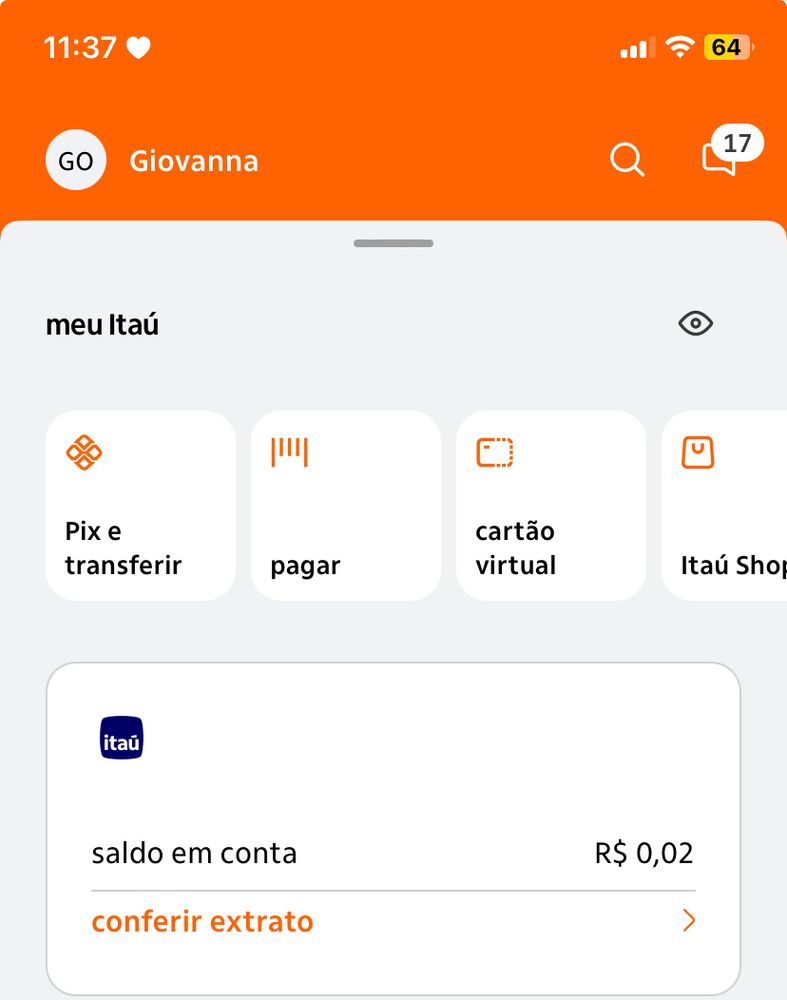Tap conferir extrato link
Viewport: 787px width, 1000px height.
[x=202, y=921]
